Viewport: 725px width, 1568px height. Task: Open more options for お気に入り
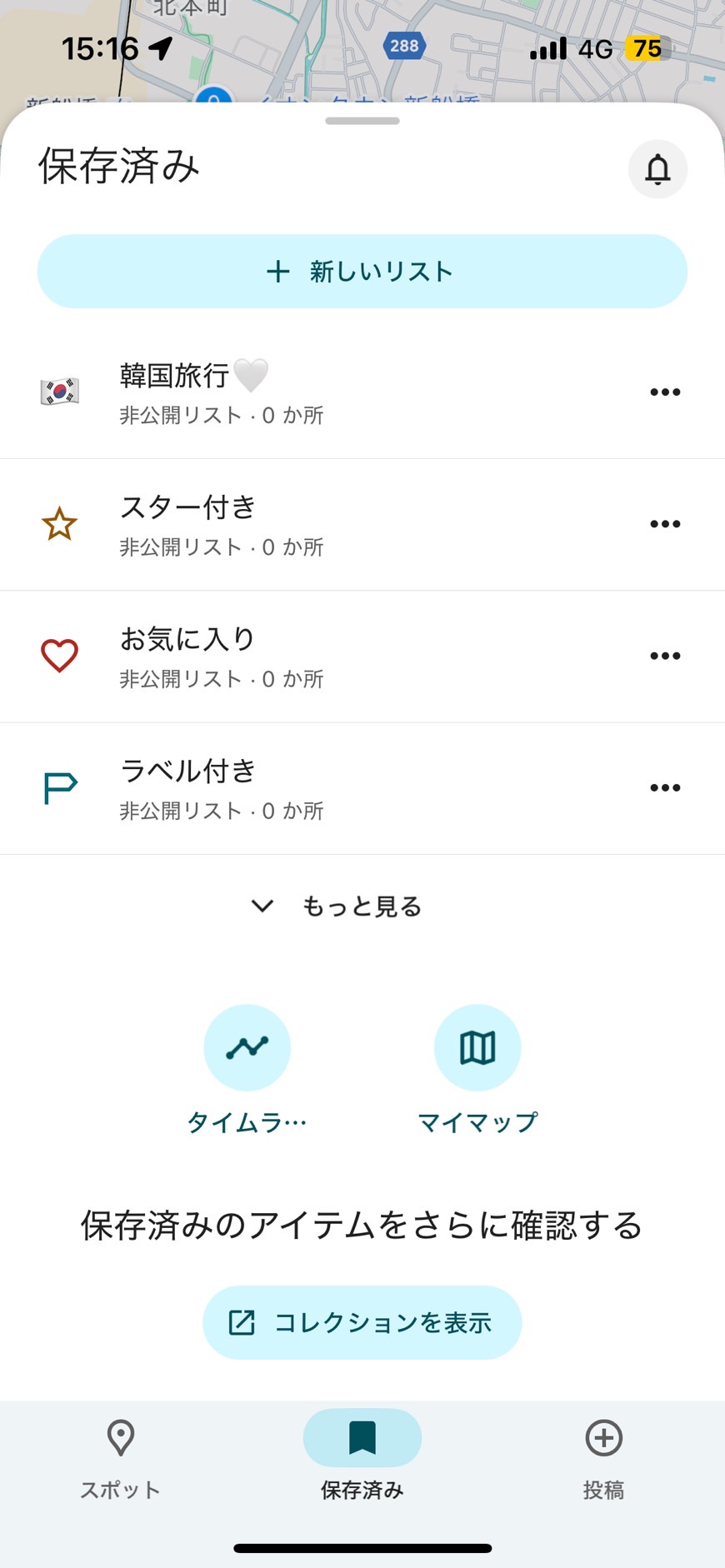pos(665,656)
